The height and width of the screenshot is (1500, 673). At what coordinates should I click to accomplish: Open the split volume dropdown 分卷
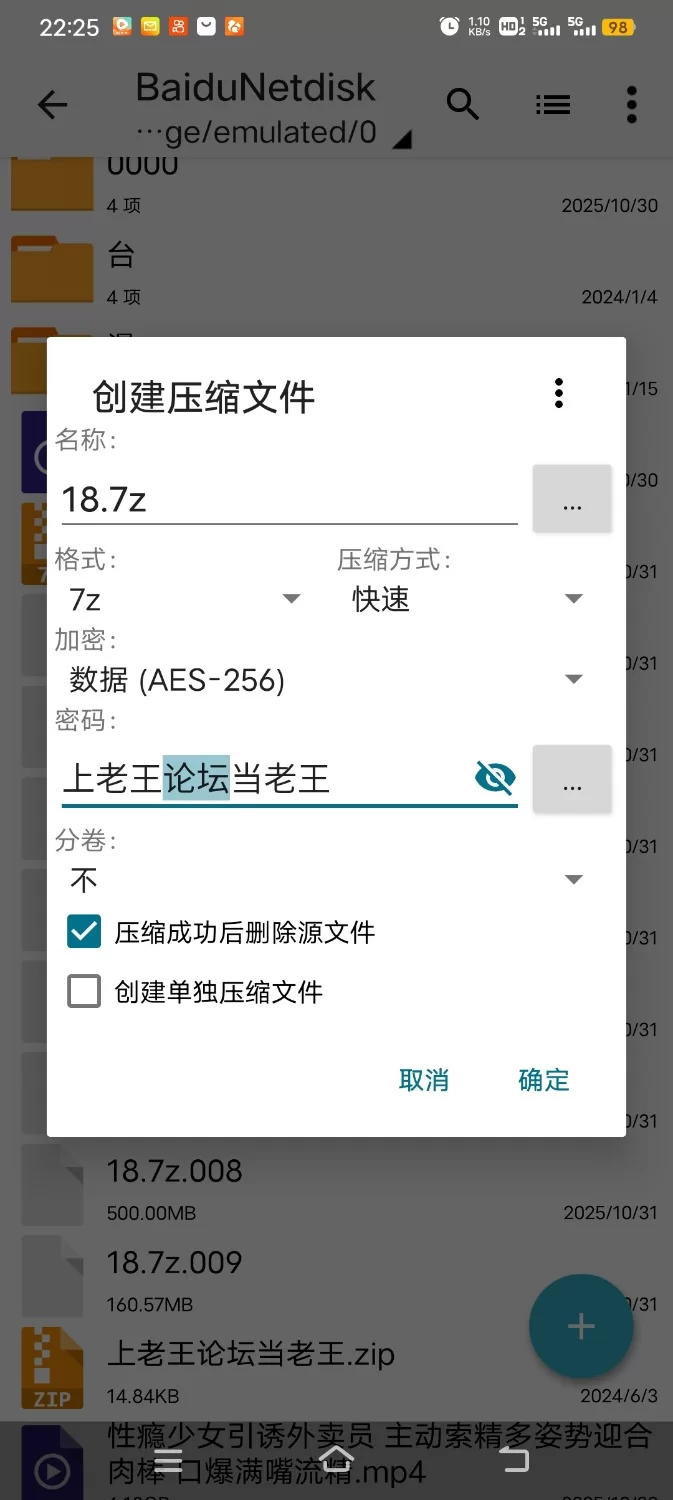point(325,880)
